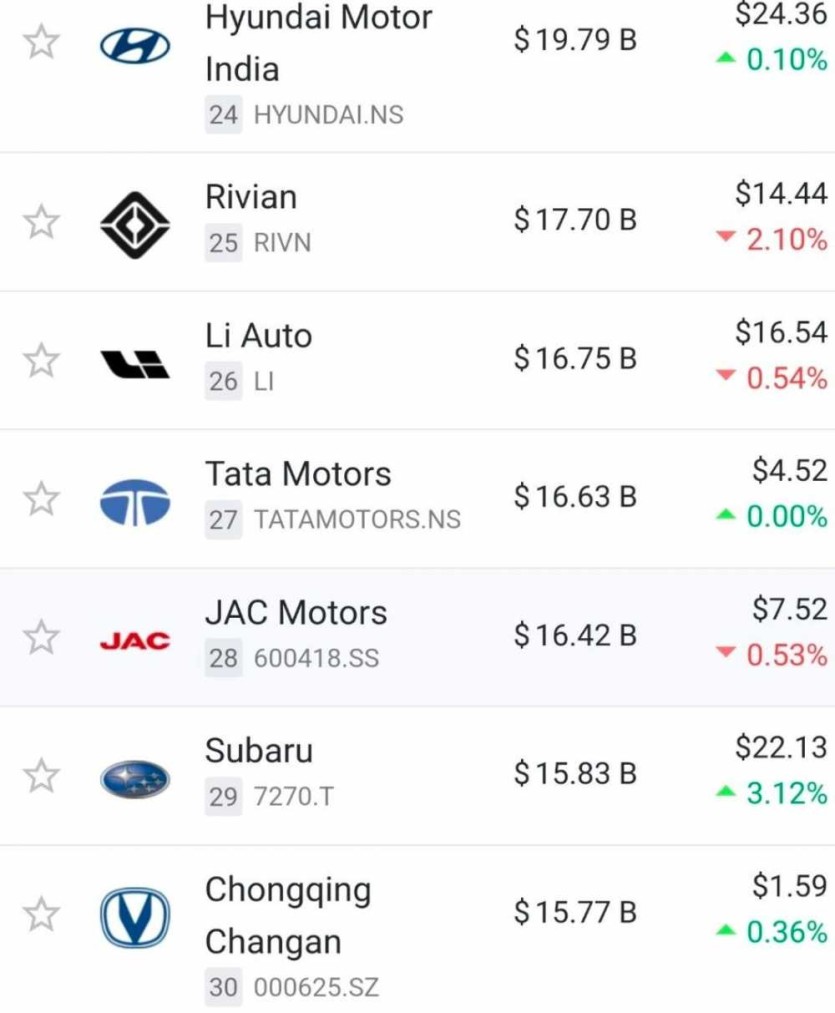Screen dimensions: 835x1013
Task: Mark Tata Motors with the star
Action: pyautogui.click(x=41, y=498)
